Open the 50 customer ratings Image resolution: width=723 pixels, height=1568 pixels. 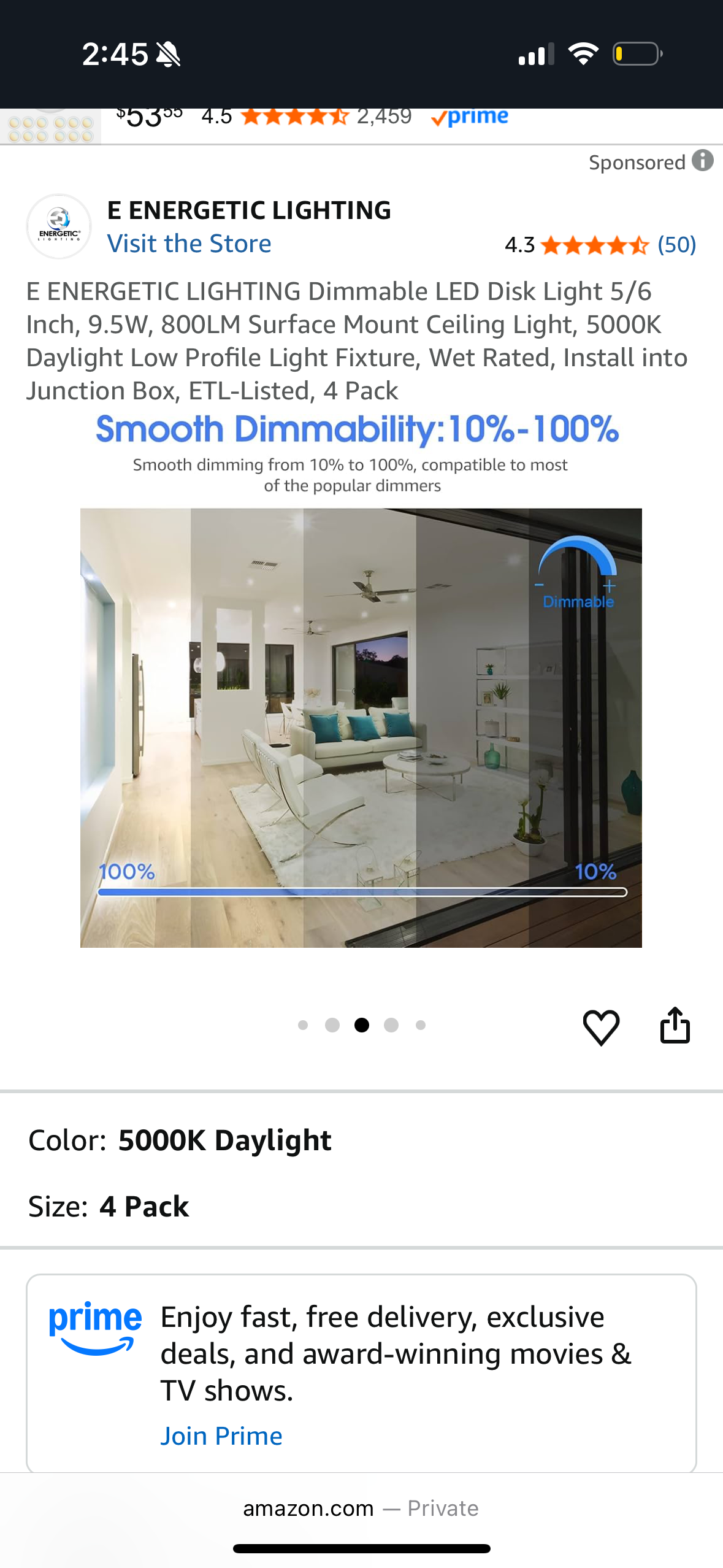tap(676, 245)
